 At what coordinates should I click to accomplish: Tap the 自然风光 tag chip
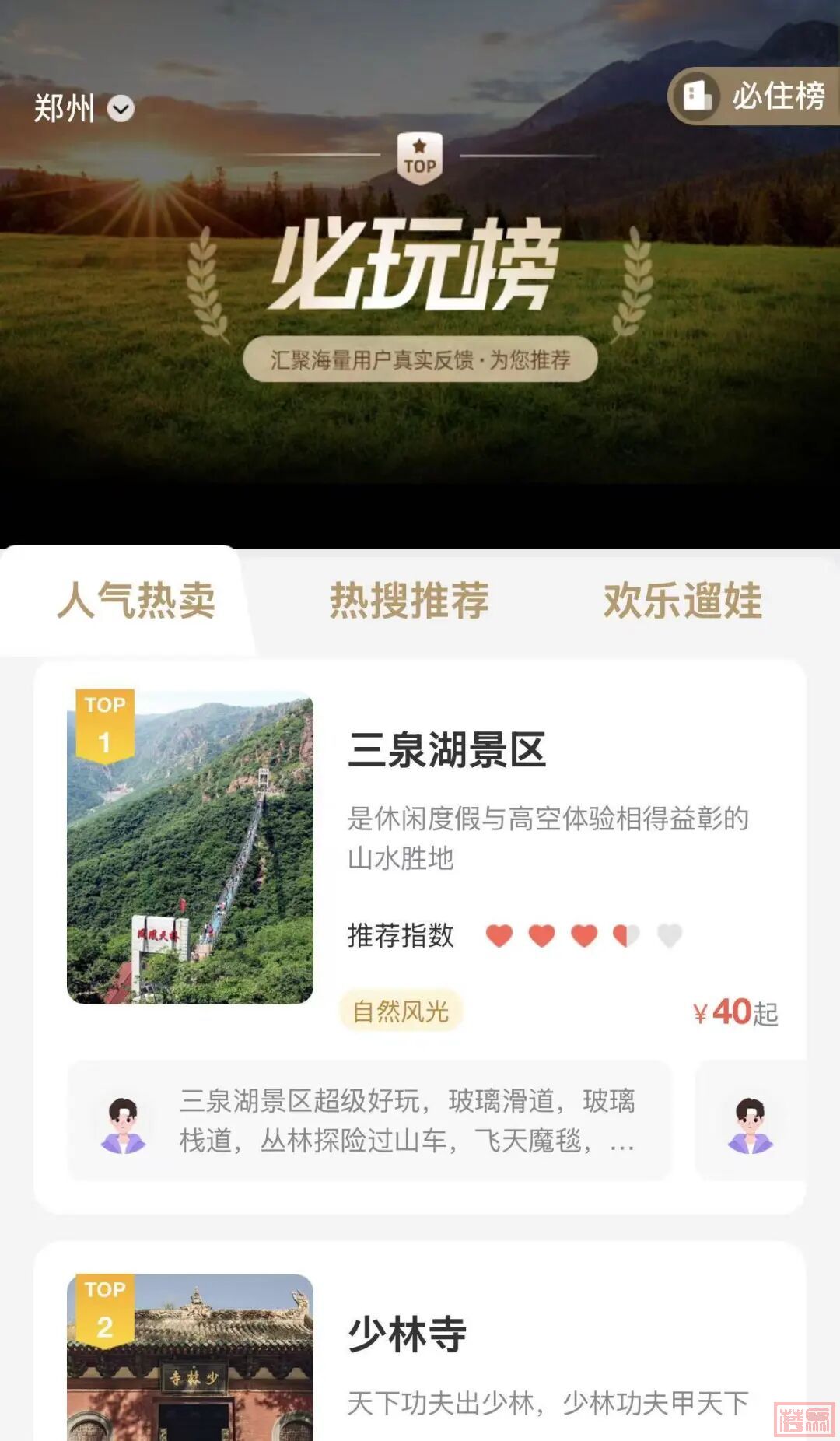(x=401, y=1011)
